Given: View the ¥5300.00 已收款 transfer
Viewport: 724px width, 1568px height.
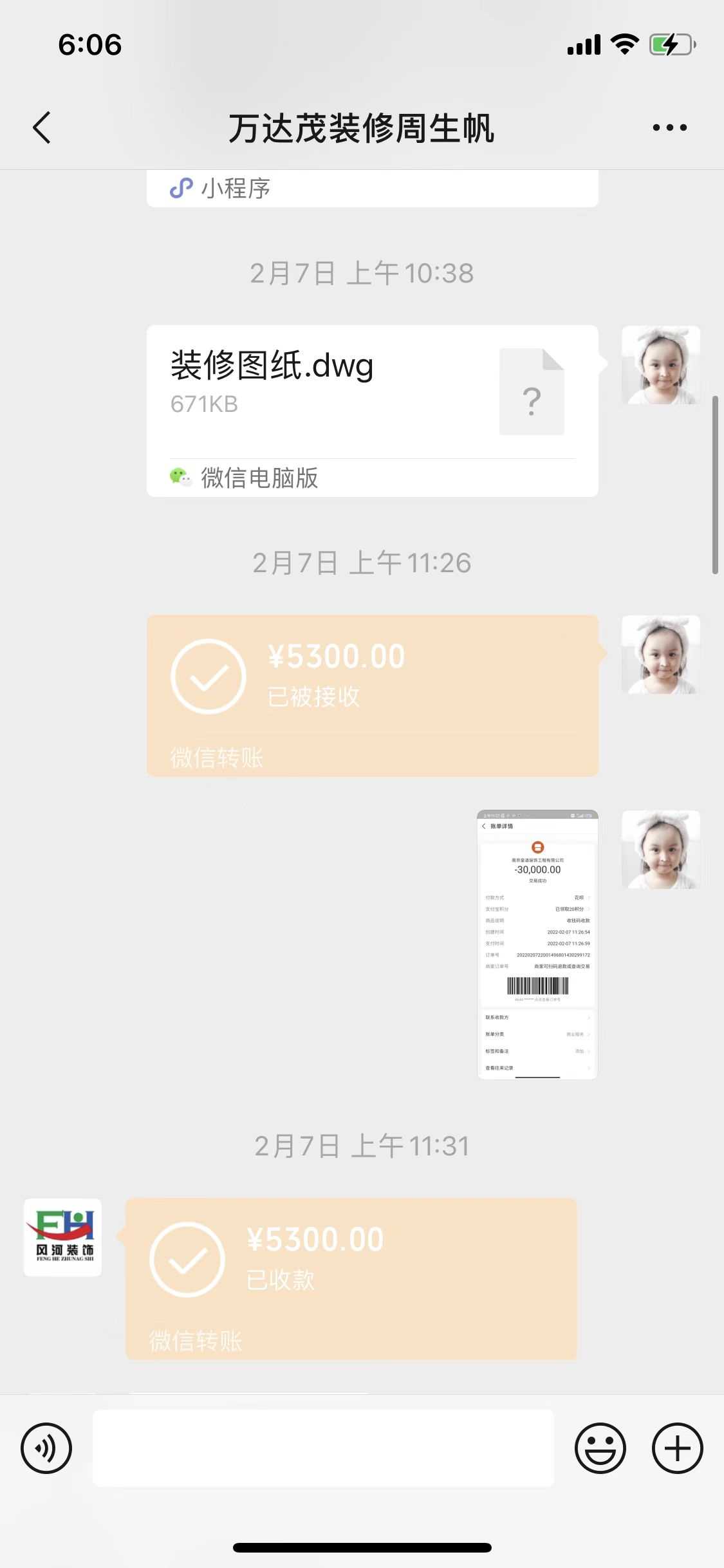Looking at the screenshot, I should point(351,1278).
